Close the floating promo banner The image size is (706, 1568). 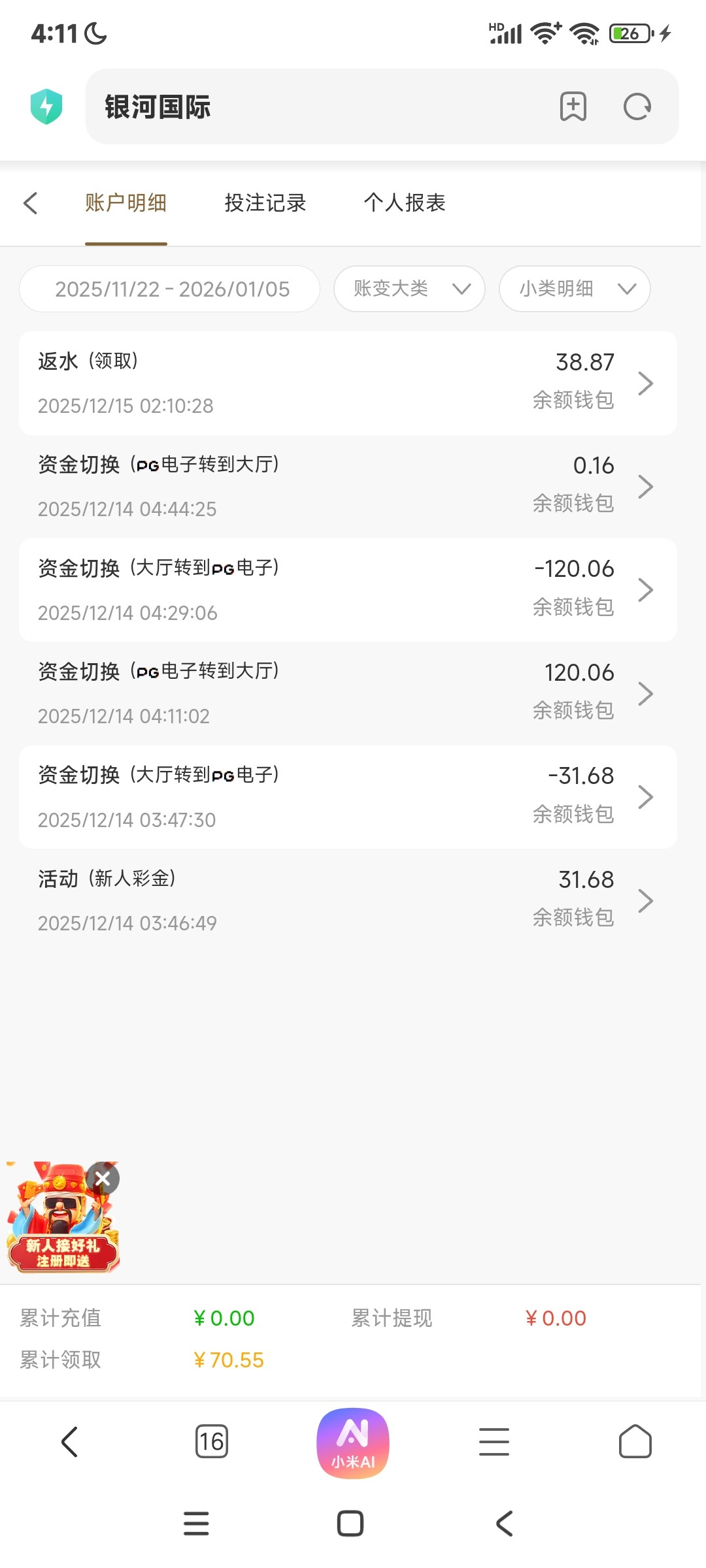pos(103,1179)
